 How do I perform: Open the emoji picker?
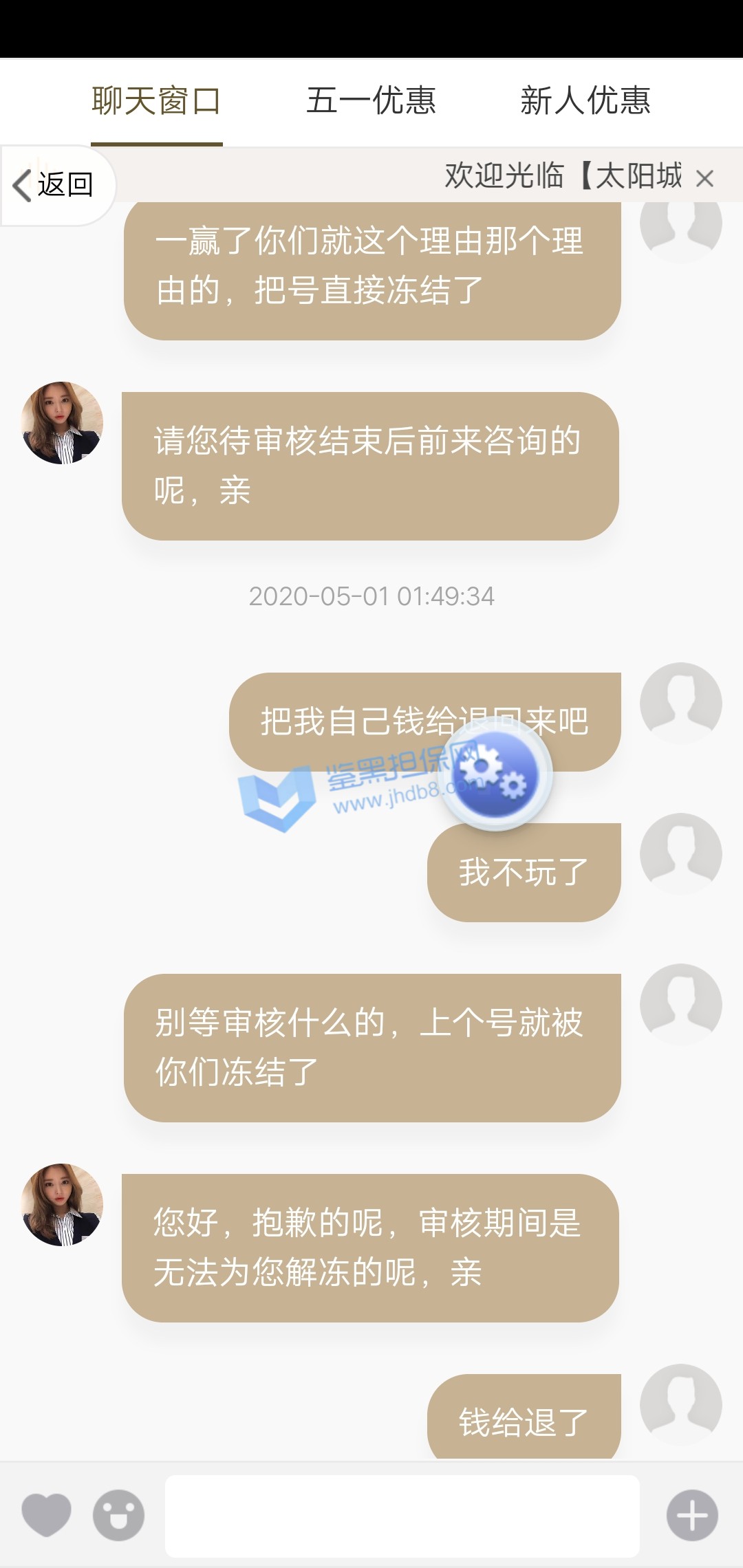(x=118, y=1514)
